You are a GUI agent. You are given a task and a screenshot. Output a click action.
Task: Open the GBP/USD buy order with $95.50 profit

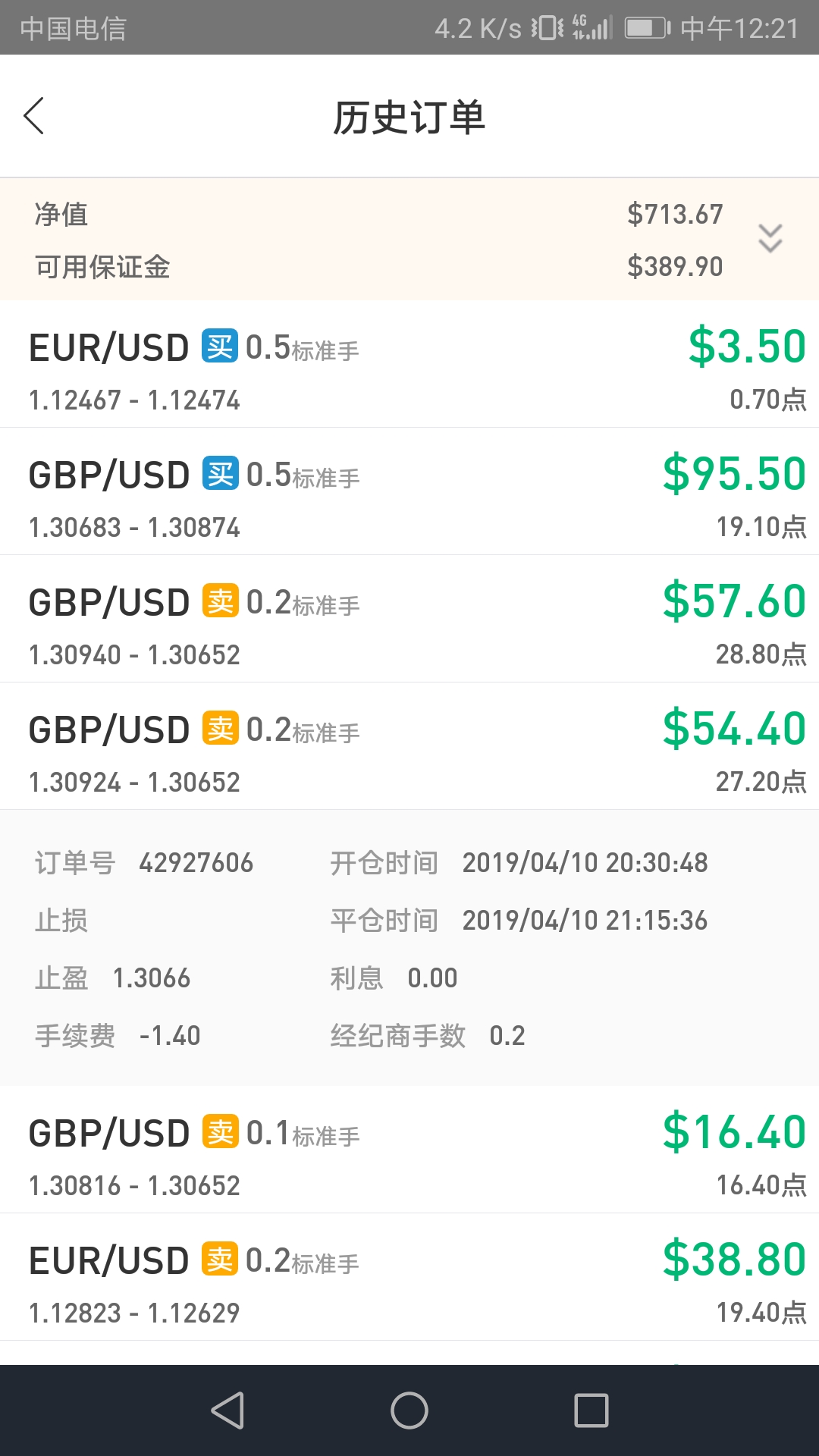(x=409, y=491)
